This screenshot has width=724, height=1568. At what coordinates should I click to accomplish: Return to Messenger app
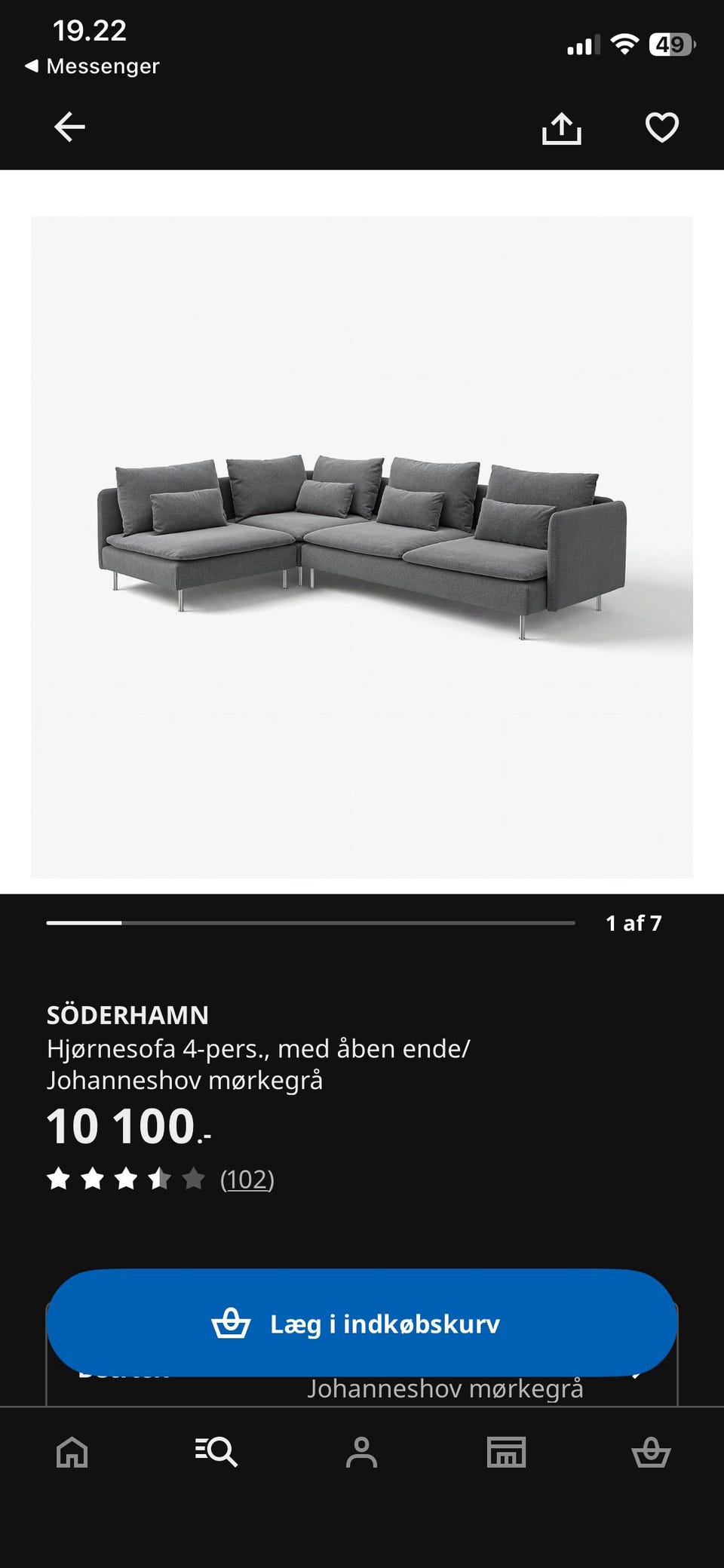click(x=92, y=66)
